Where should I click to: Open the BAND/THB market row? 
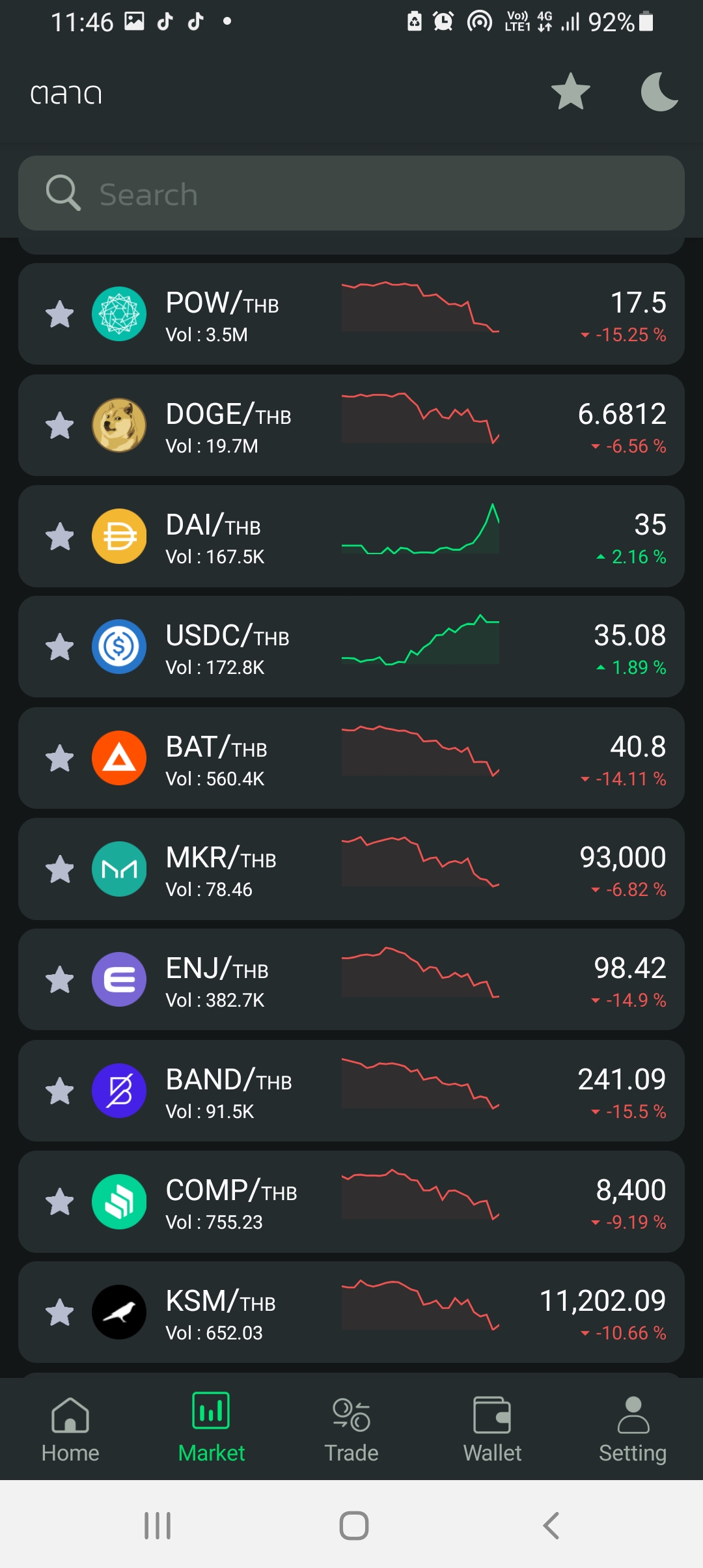tap(351, 1091)
